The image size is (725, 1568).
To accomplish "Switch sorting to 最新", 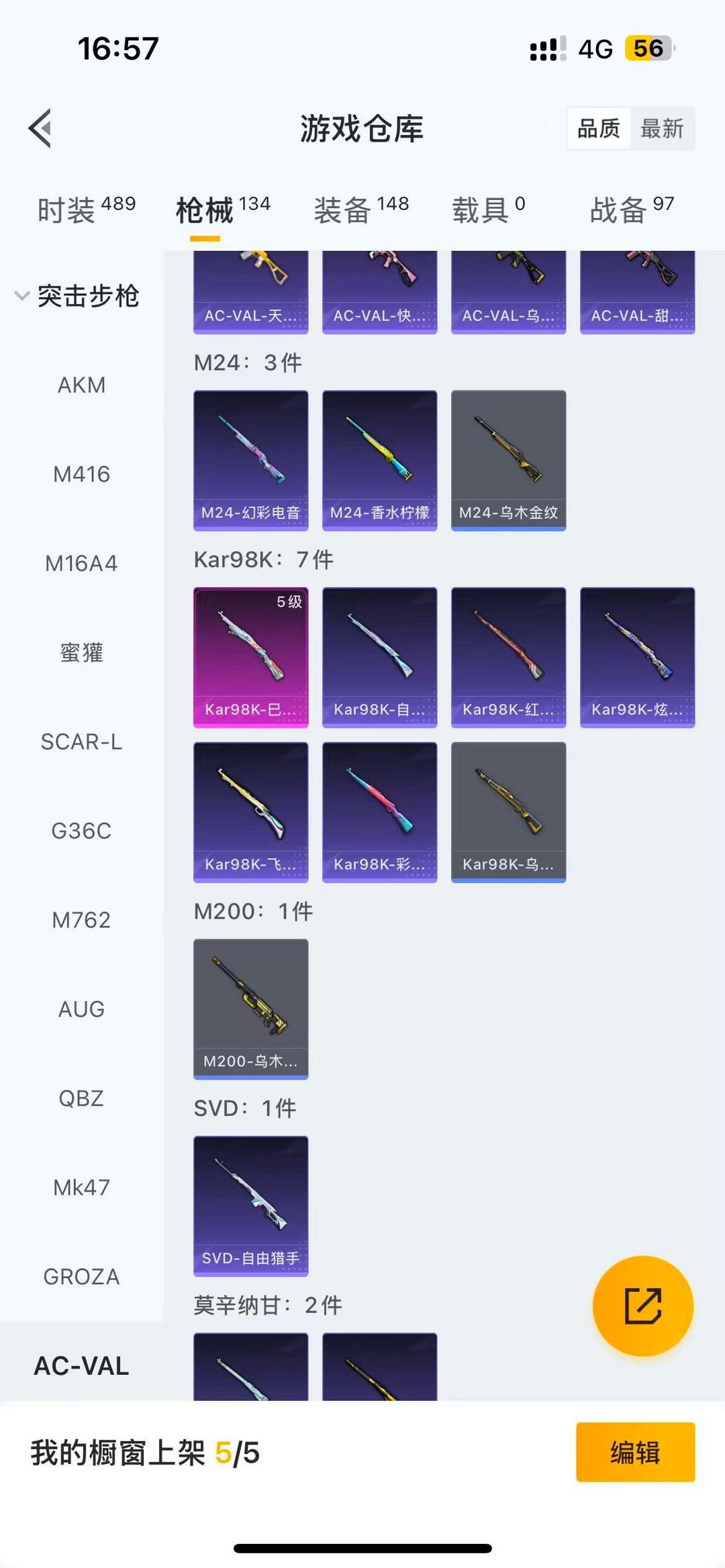I will click(x=662, y=128).
